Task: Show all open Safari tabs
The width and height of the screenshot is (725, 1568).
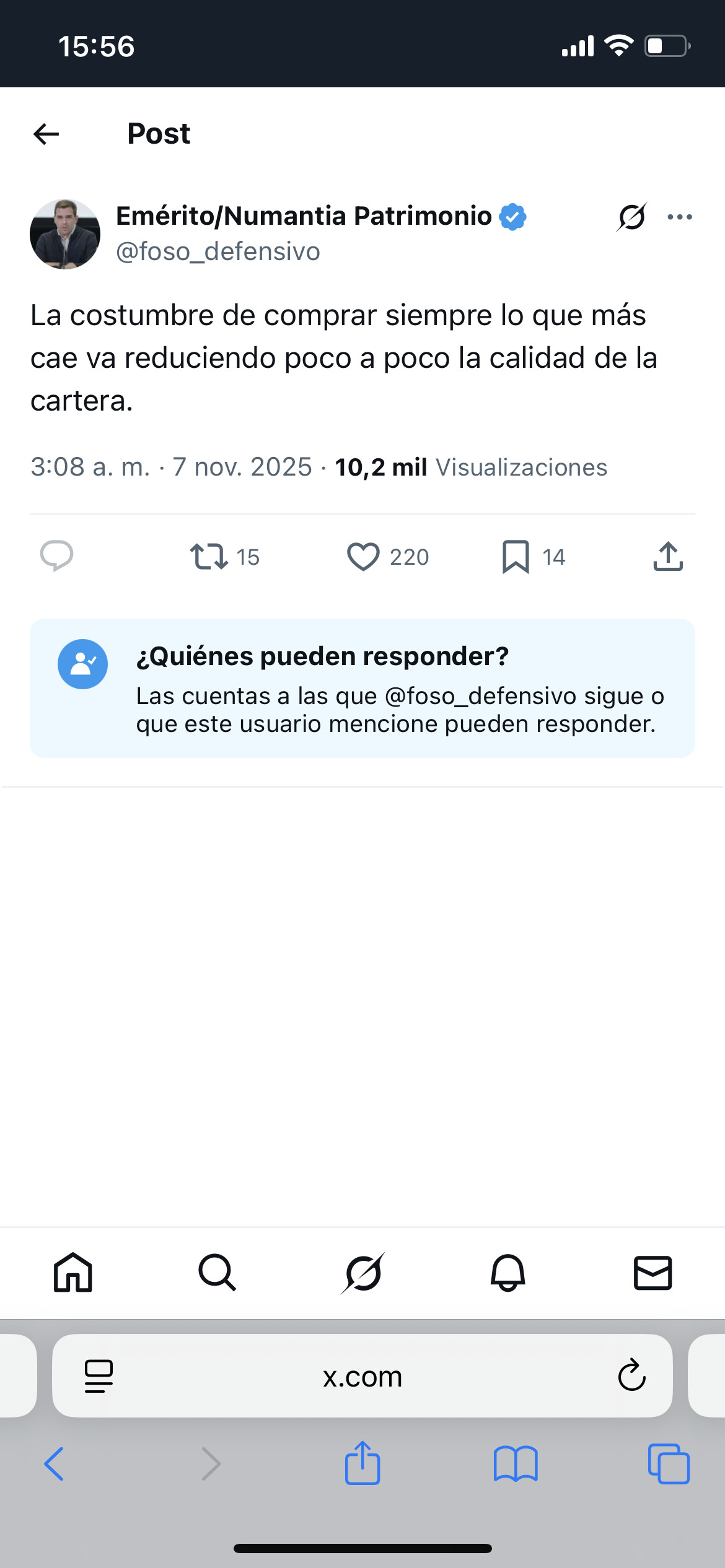Action: pos(669,1465)
